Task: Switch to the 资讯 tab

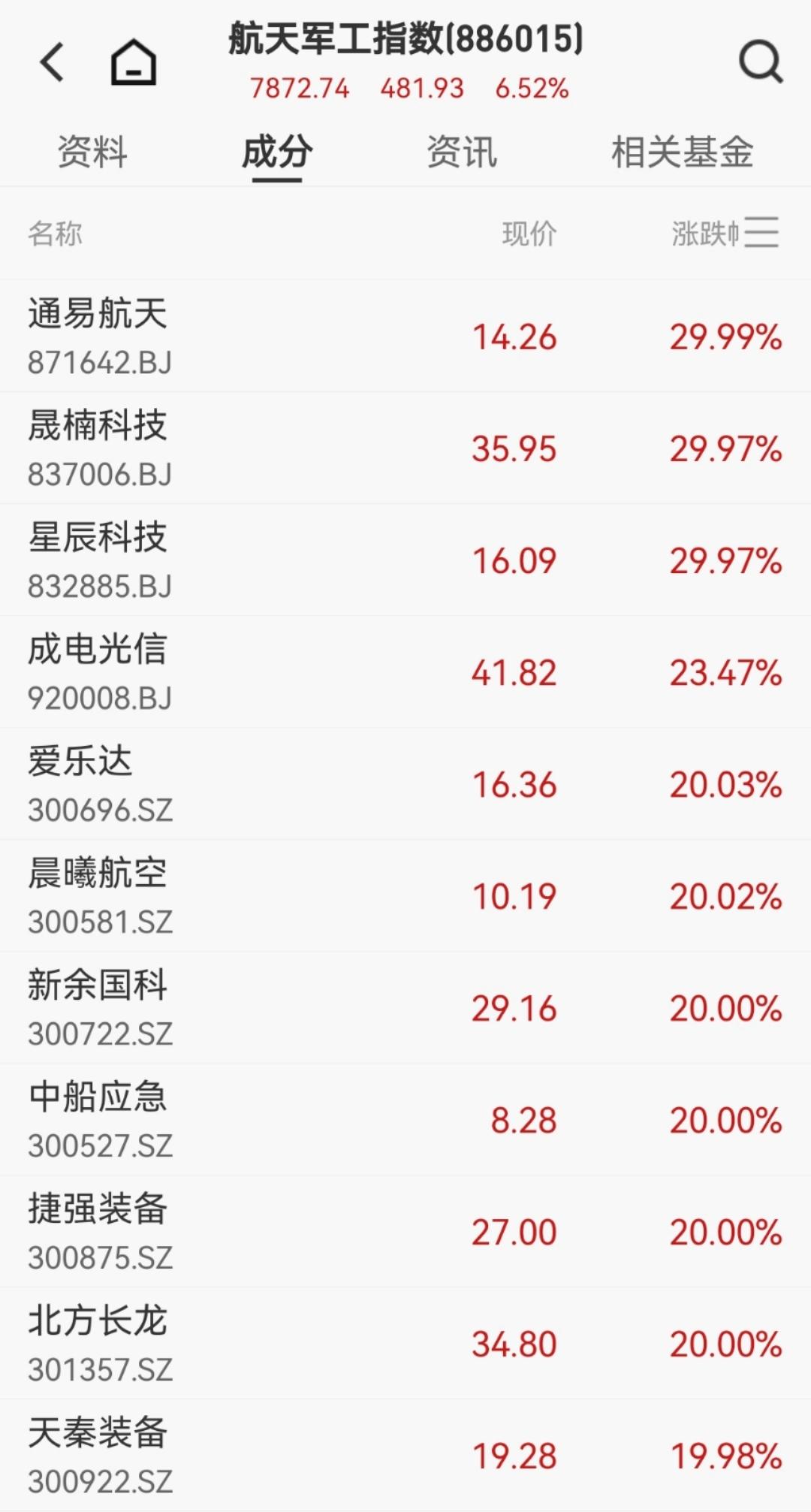Action: (462, 152)
